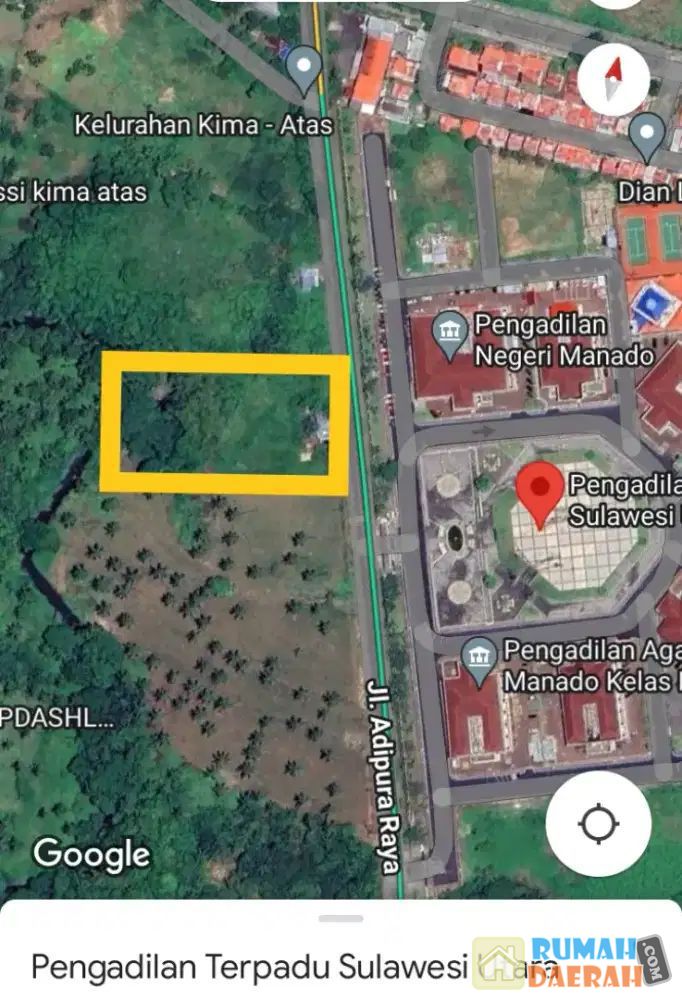Center map on my current location
Image resolution: width=682 pixels, height=1000 pixels.
[598, 824]
